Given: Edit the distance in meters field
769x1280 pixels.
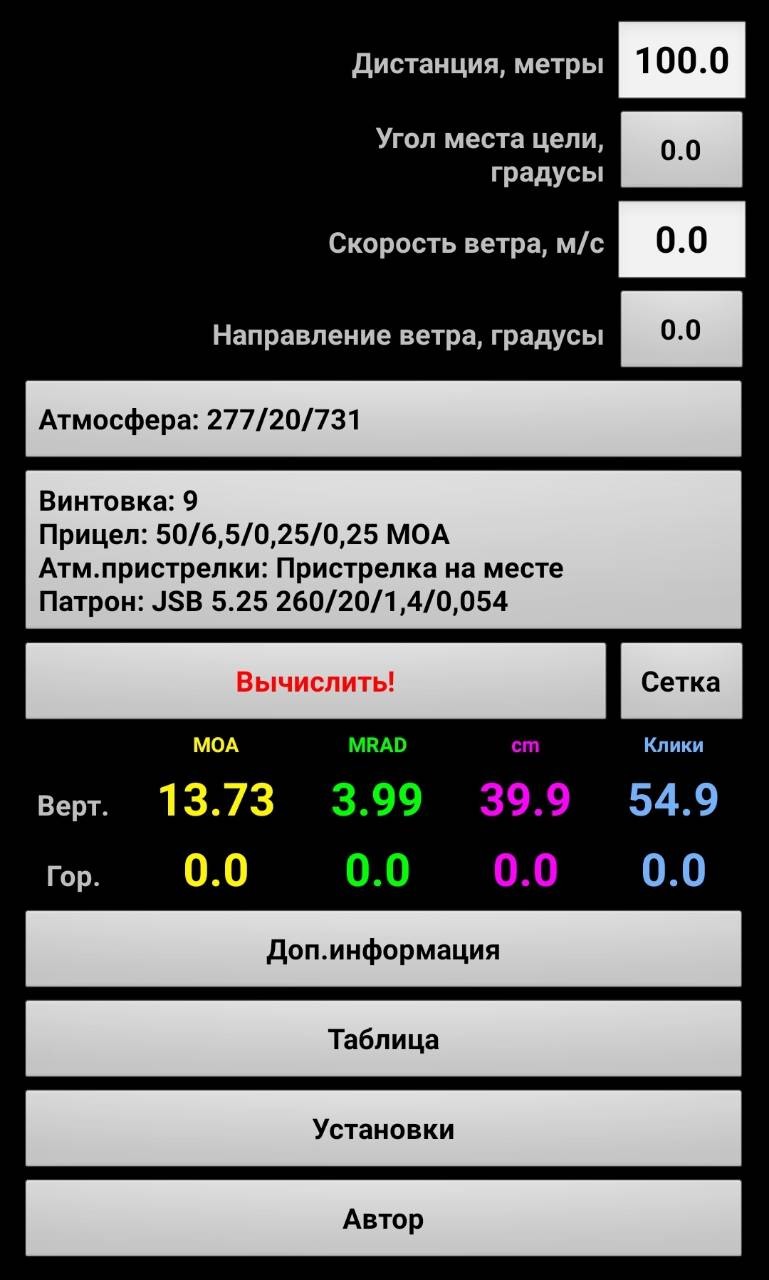Looking at the screenshot, I should pyautogui.click(x=681, y=60).
